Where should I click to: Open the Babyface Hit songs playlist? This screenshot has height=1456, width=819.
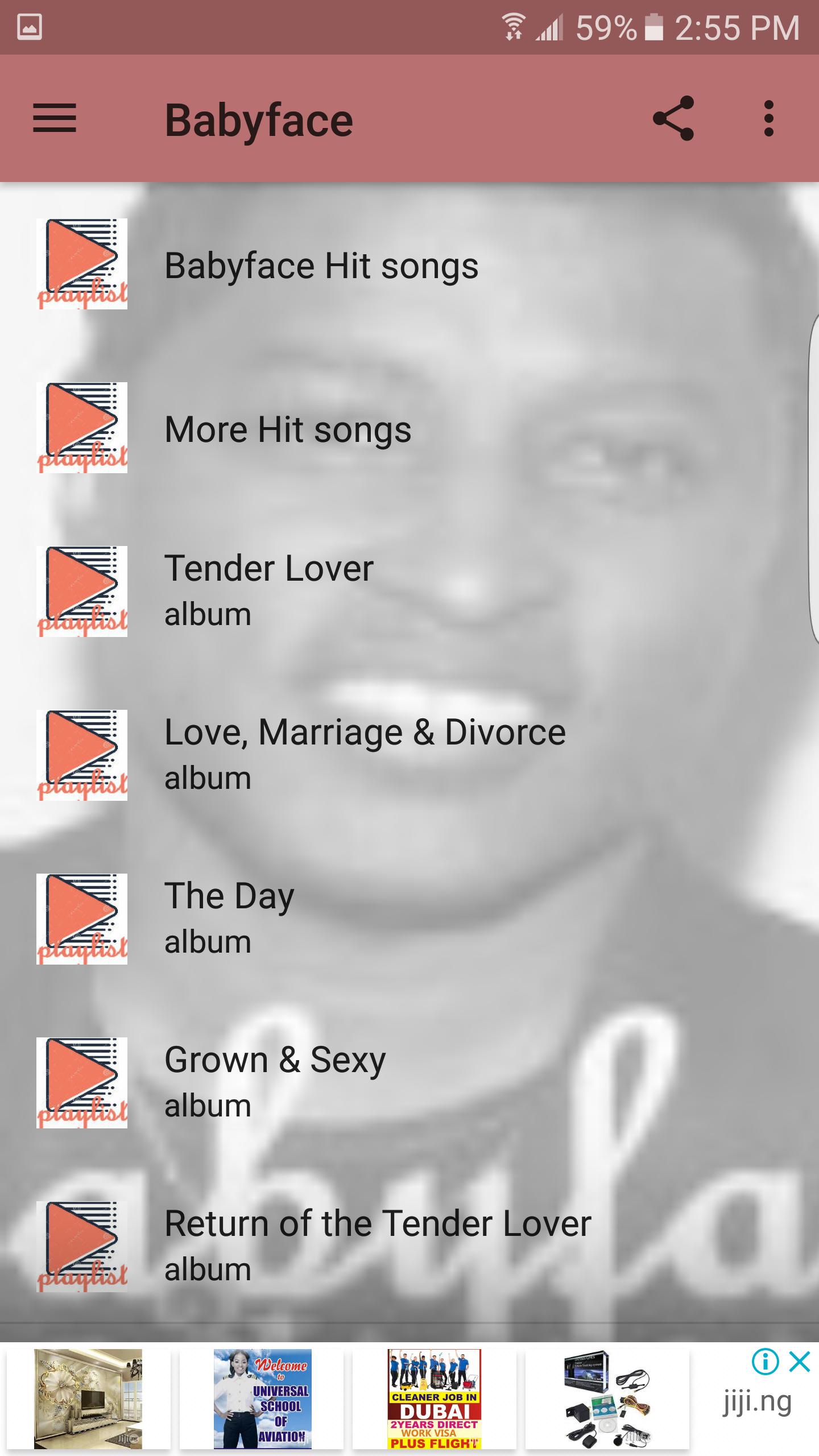click(321, 266)
